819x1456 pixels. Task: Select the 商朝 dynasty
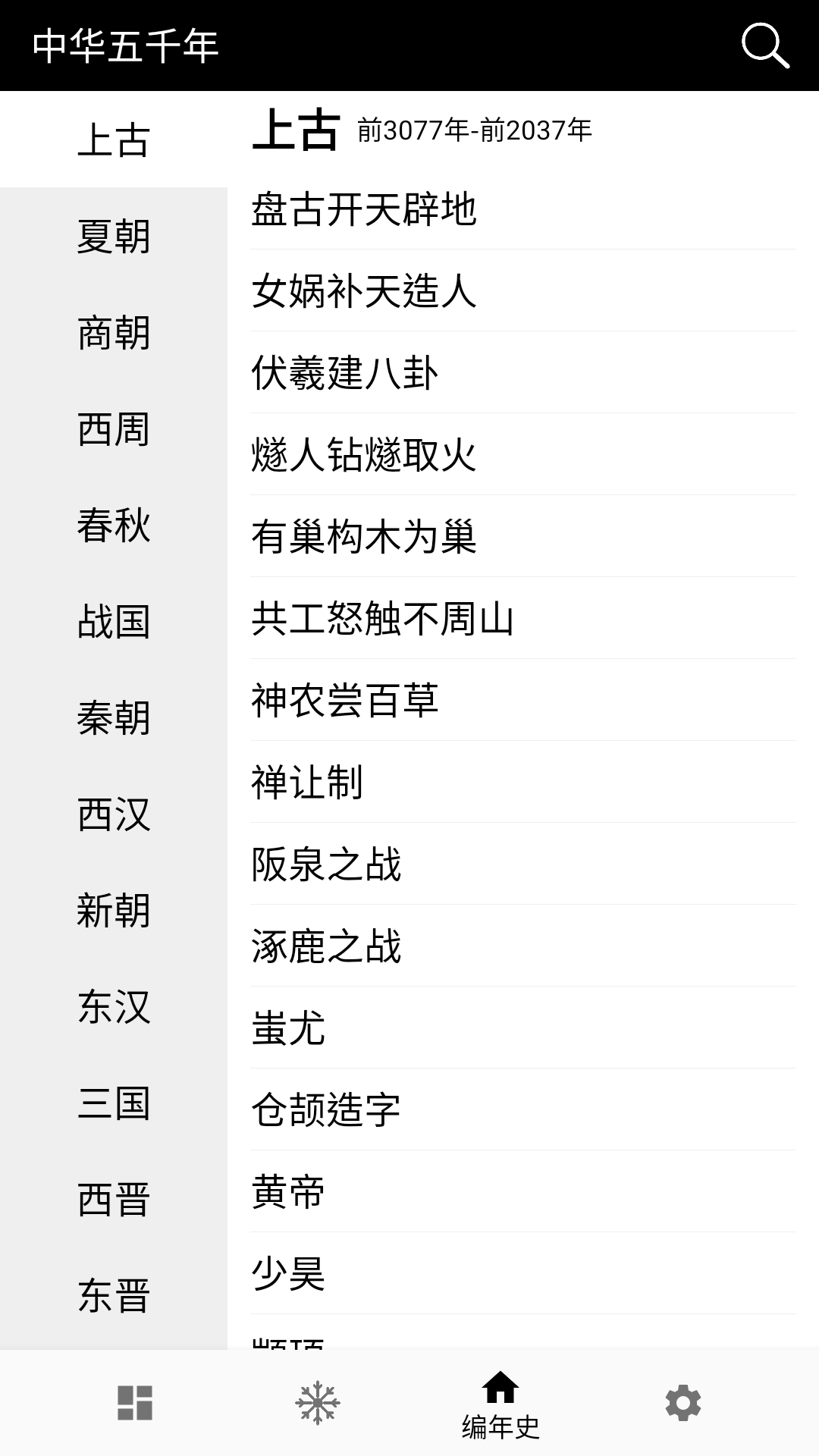(114, 333)
